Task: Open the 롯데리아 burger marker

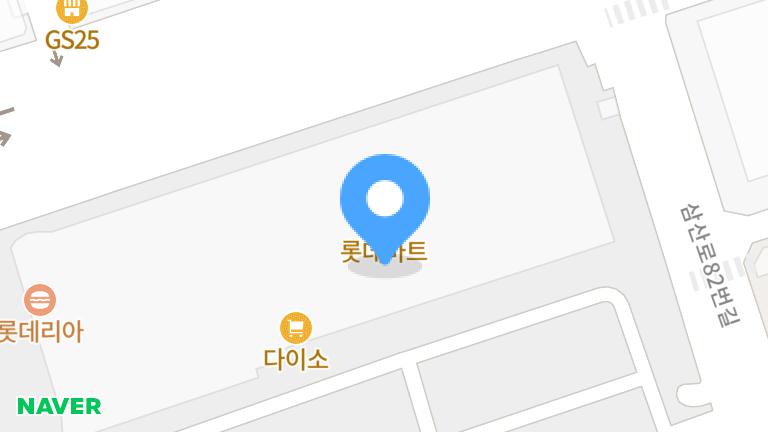Action: pos(40,299)
